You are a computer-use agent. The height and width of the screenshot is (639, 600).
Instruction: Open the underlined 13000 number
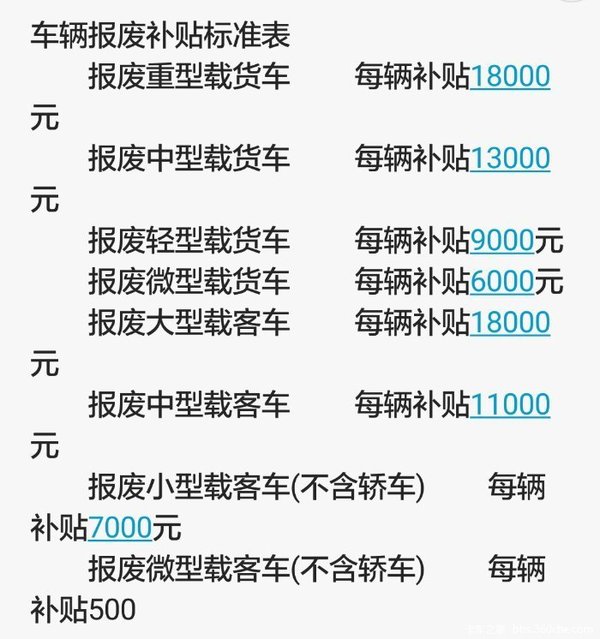[x=510, y=159]
